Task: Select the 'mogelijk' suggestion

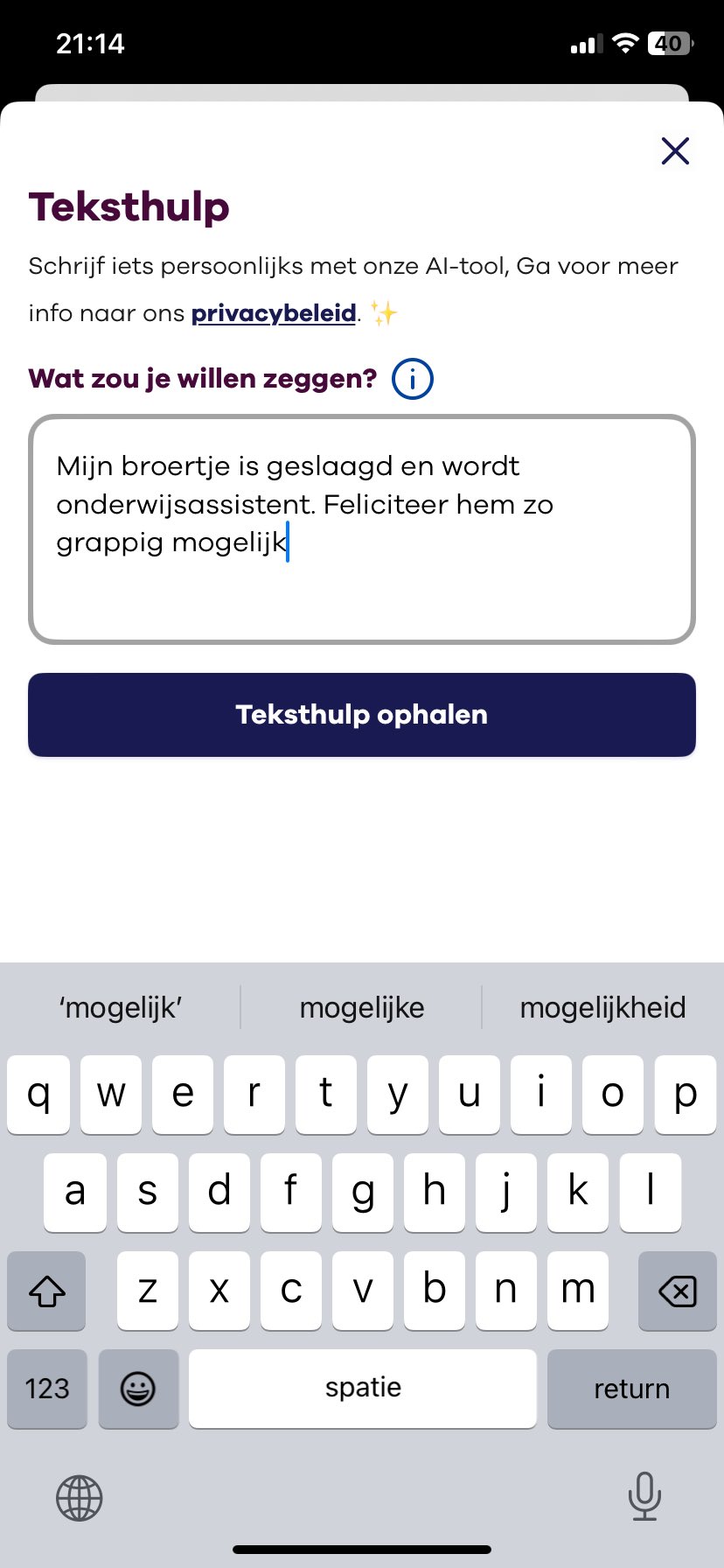Action: (x=120, y=1007)
